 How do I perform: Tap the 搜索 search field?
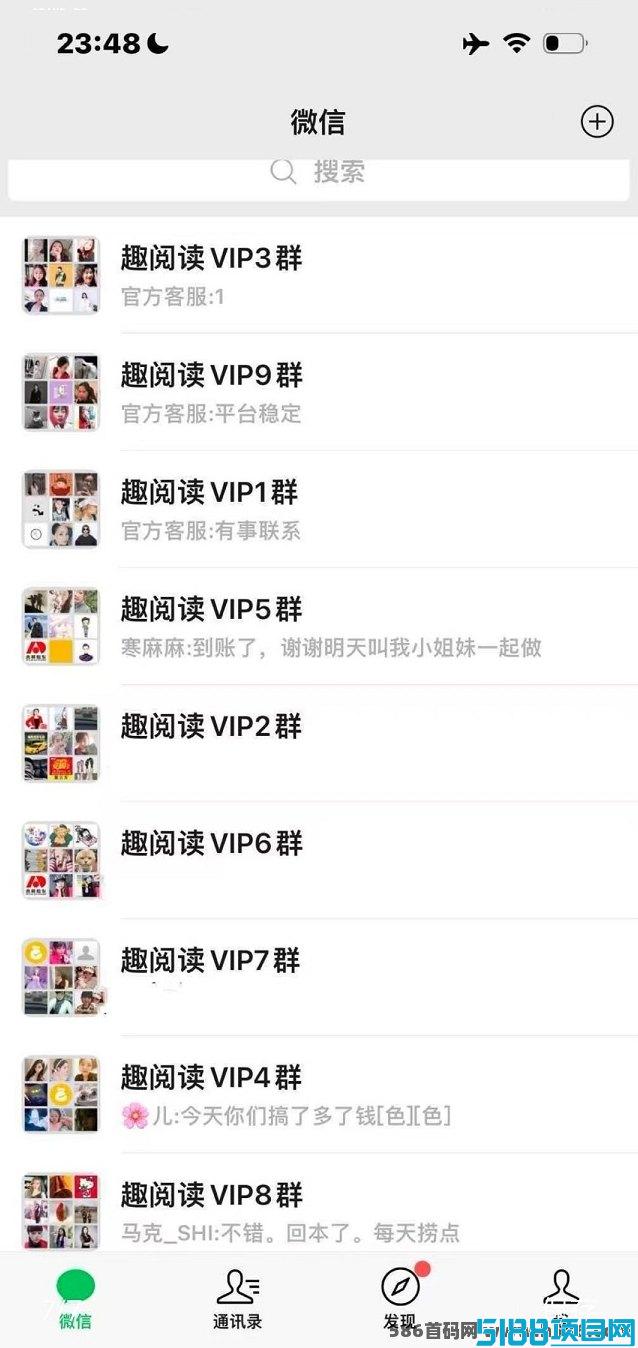319,175
